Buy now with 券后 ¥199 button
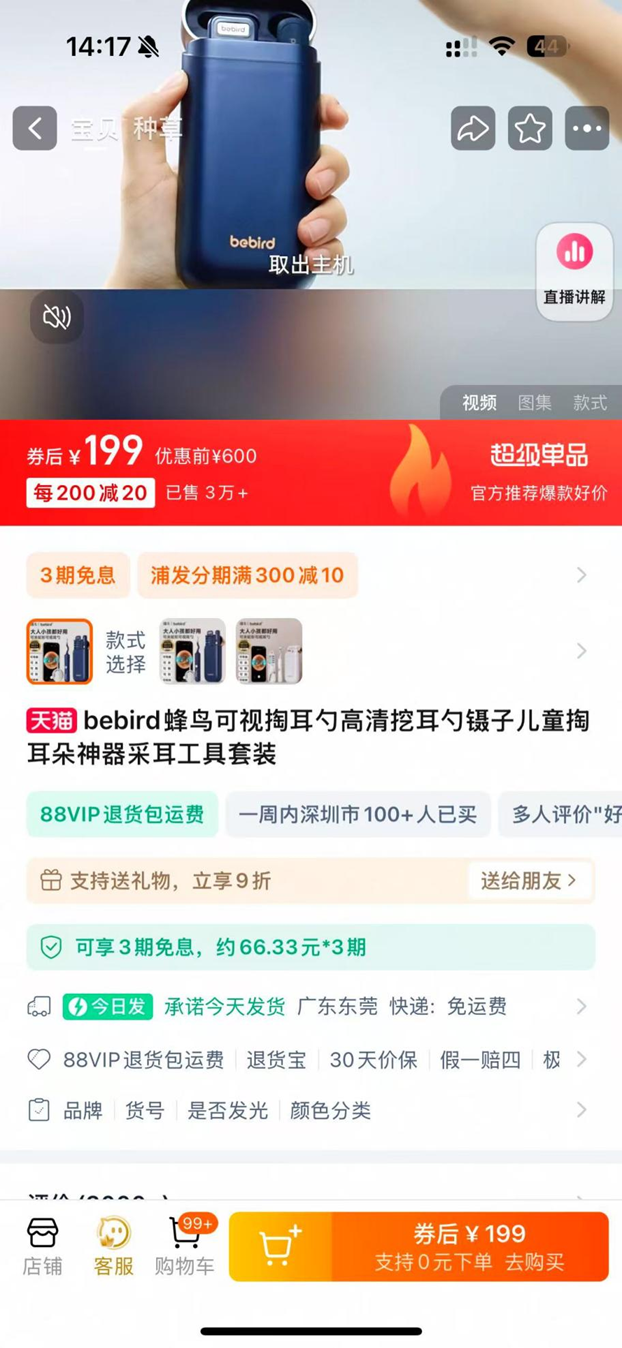The width and height of the screenshot is (622, 1348). click(469, 1246)
